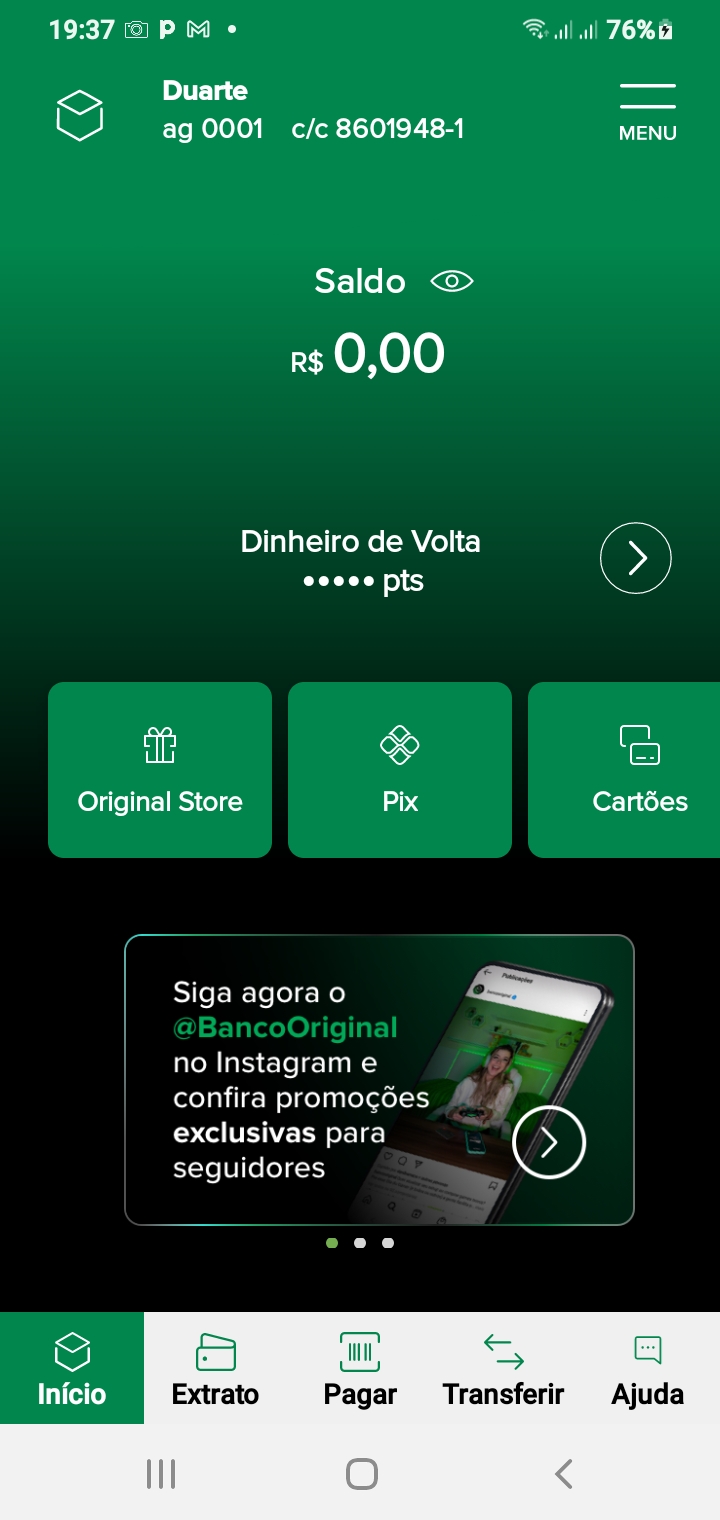This screenshot has width=720, height=1520.
Task: Open the Banco Original Instagram promo banner
Action: [379, 1080]
